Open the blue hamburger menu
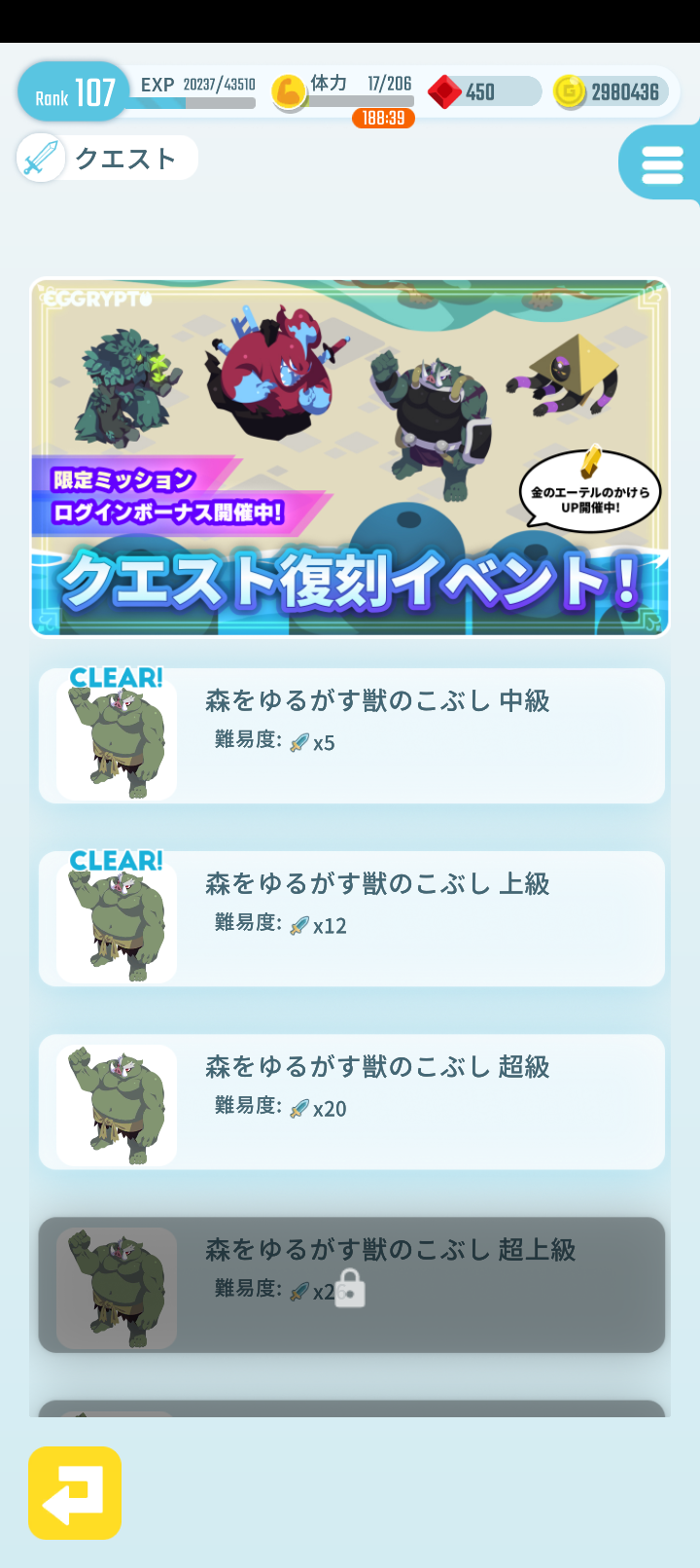This screenshot has height=1568, width=700. tap(660, 163)
